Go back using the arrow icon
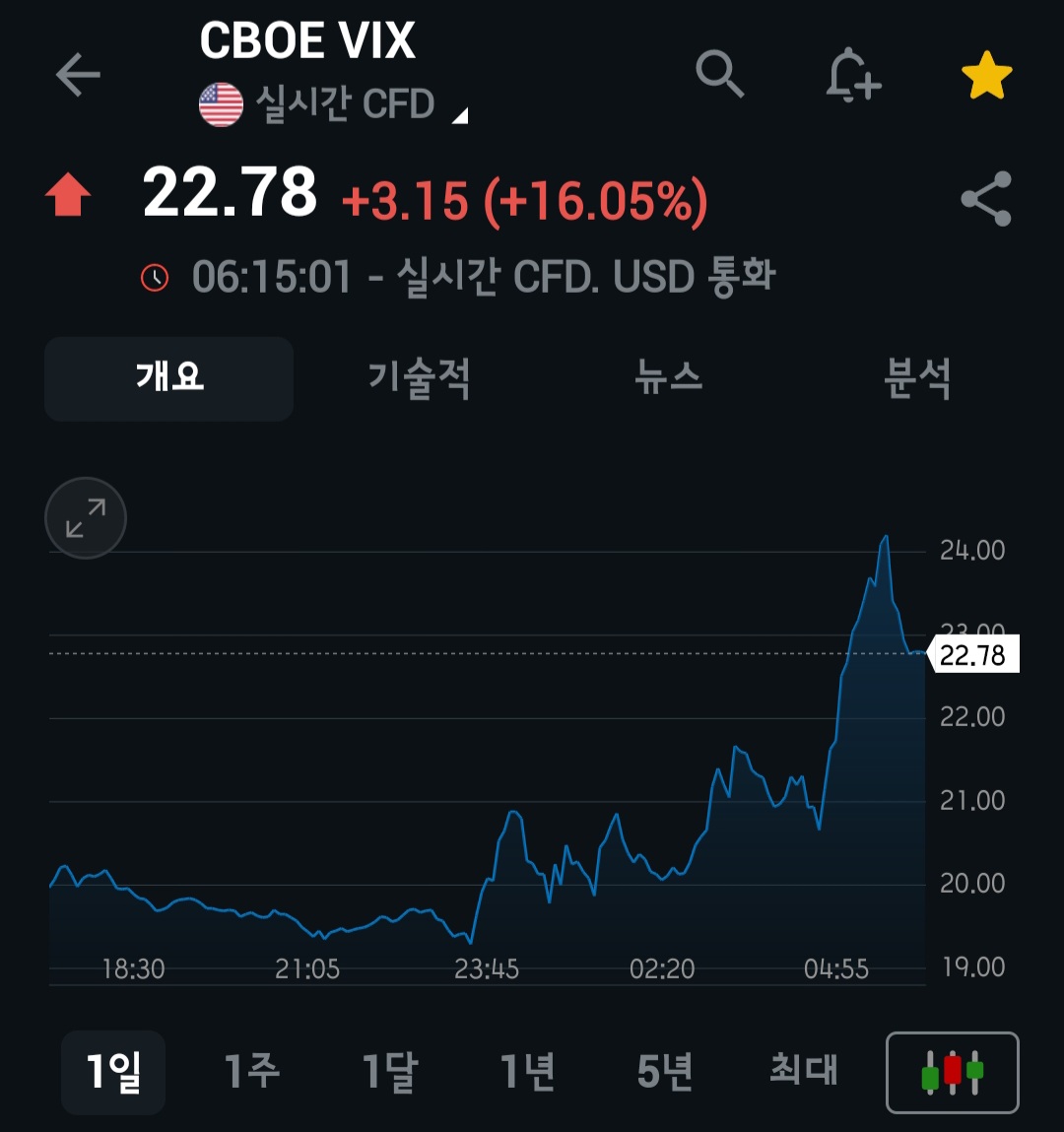This screenshot has height=1132, width=1064. point(78,74)
